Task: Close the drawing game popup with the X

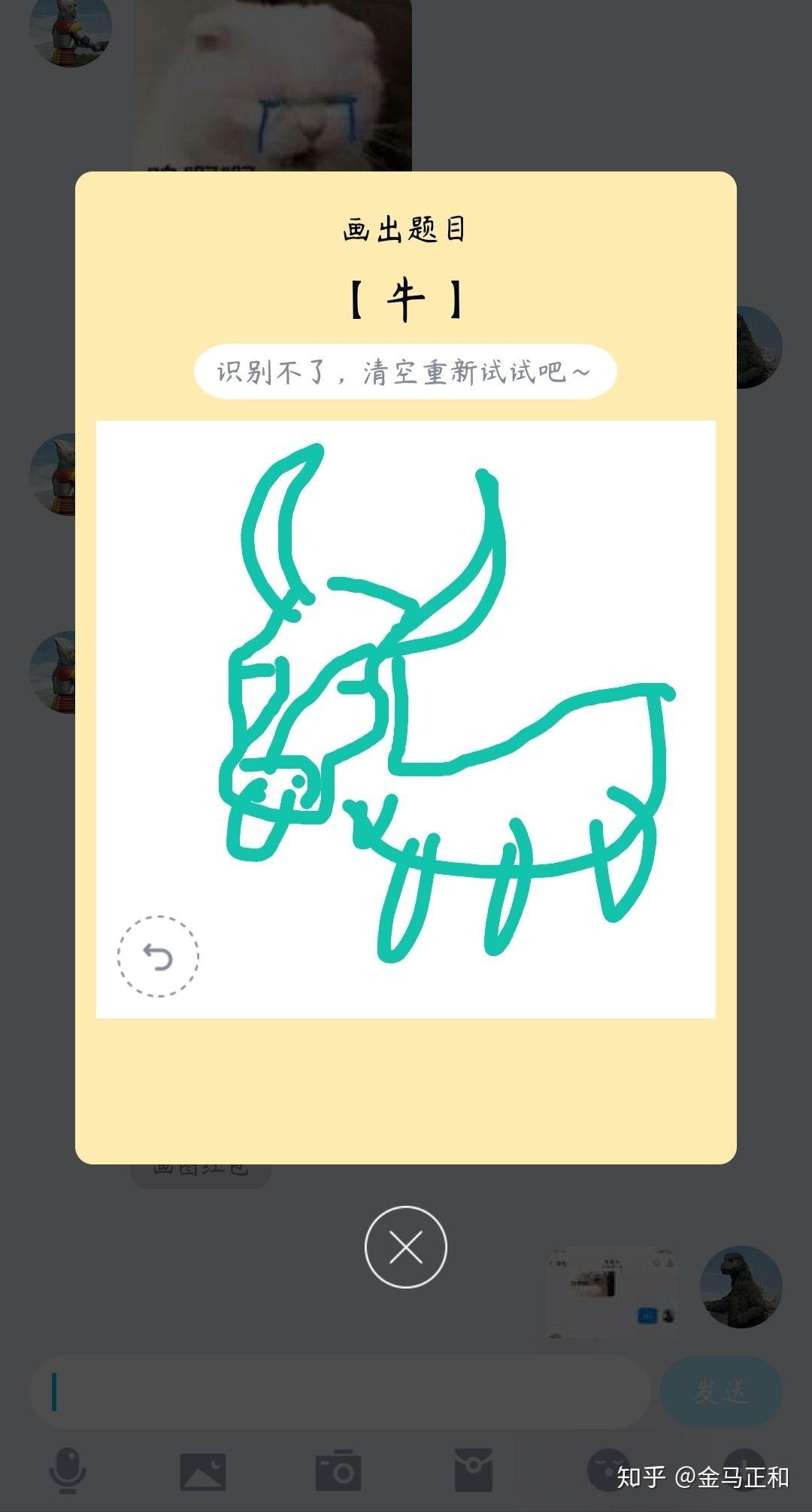Action: (x=406, y=1247)
